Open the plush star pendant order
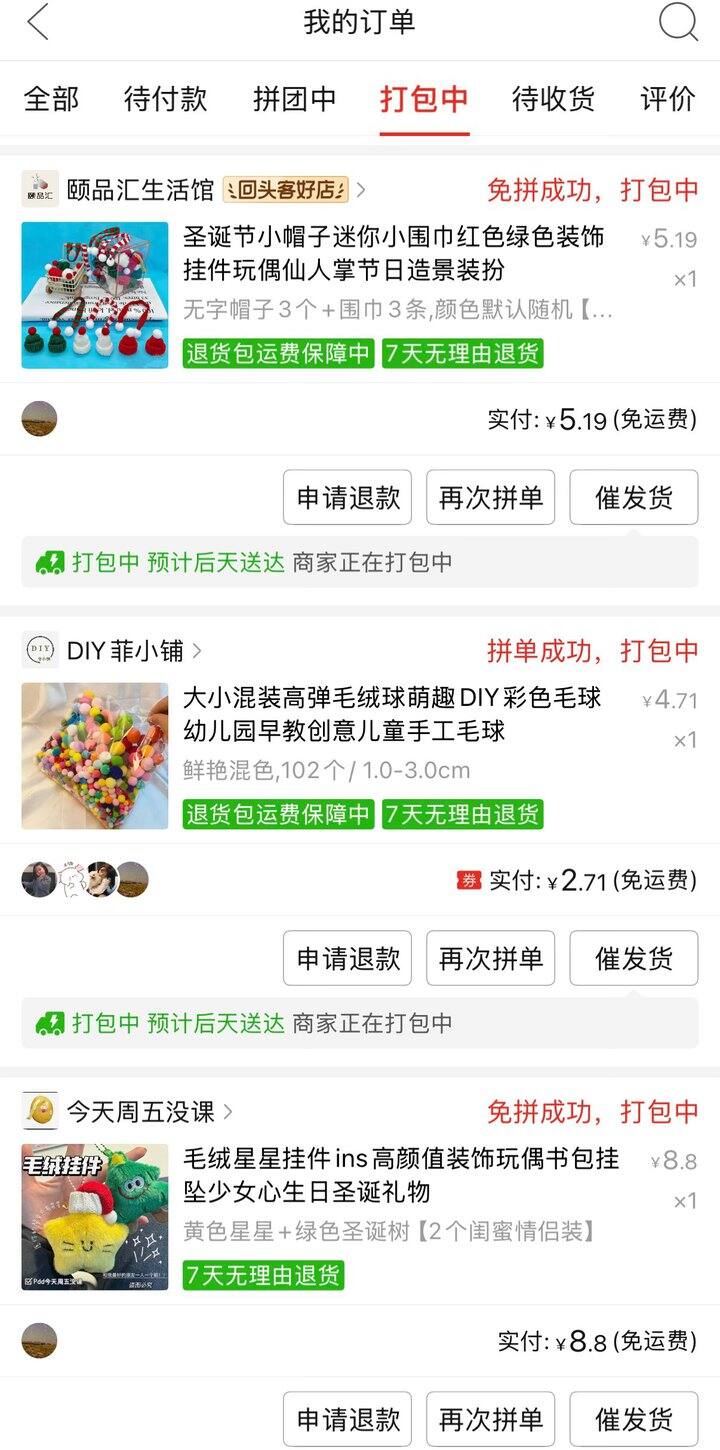 (400, 1176)
